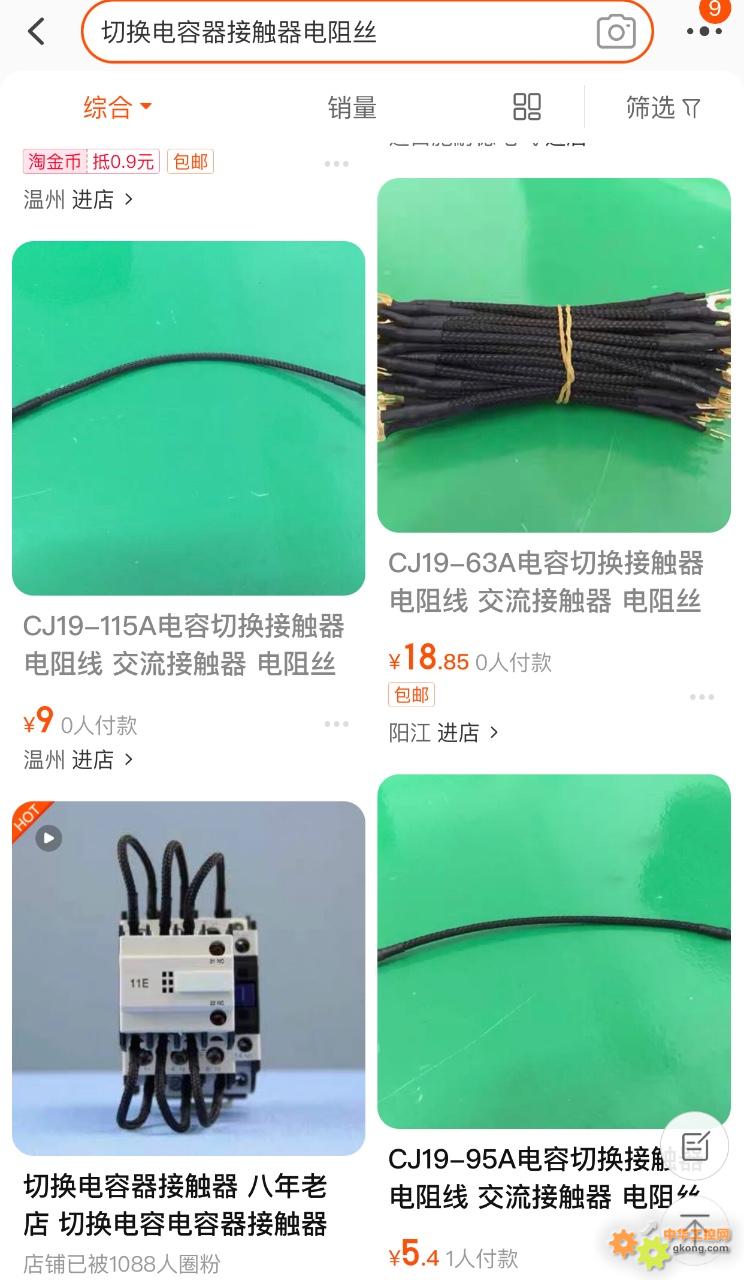Viewport: 744px width, 1280px height.
Task: Open the CJ19-115A resistance wire product
Action: click(x=188, y=418)
